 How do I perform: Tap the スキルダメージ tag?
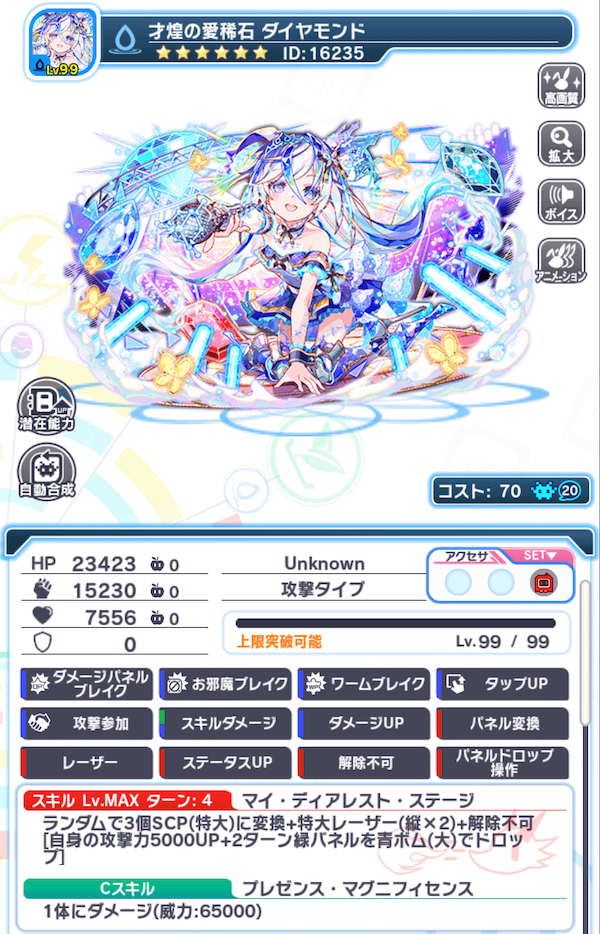coord(225,723)
